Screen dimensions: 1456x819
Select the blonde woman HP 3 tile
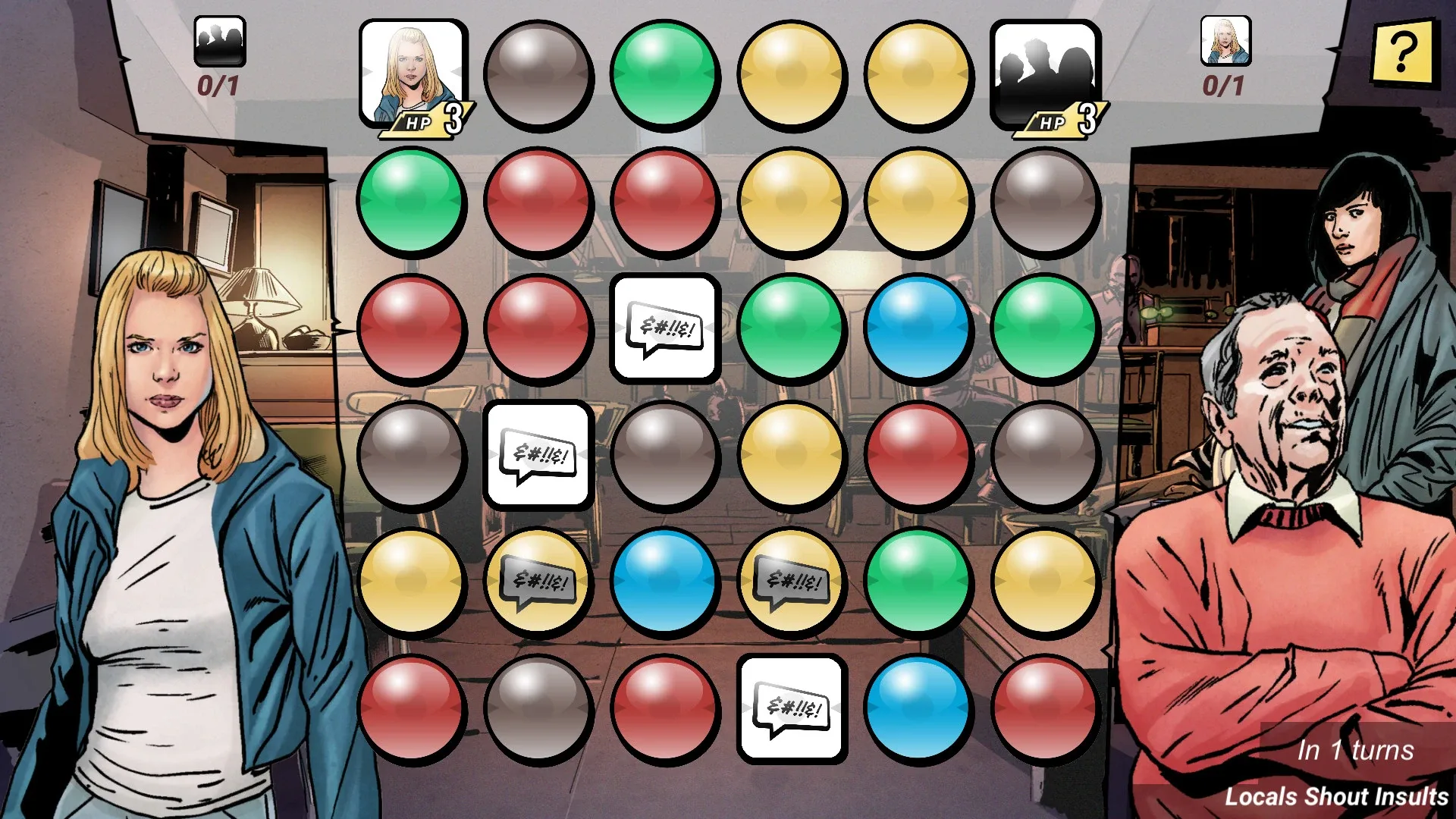[412, 76]
